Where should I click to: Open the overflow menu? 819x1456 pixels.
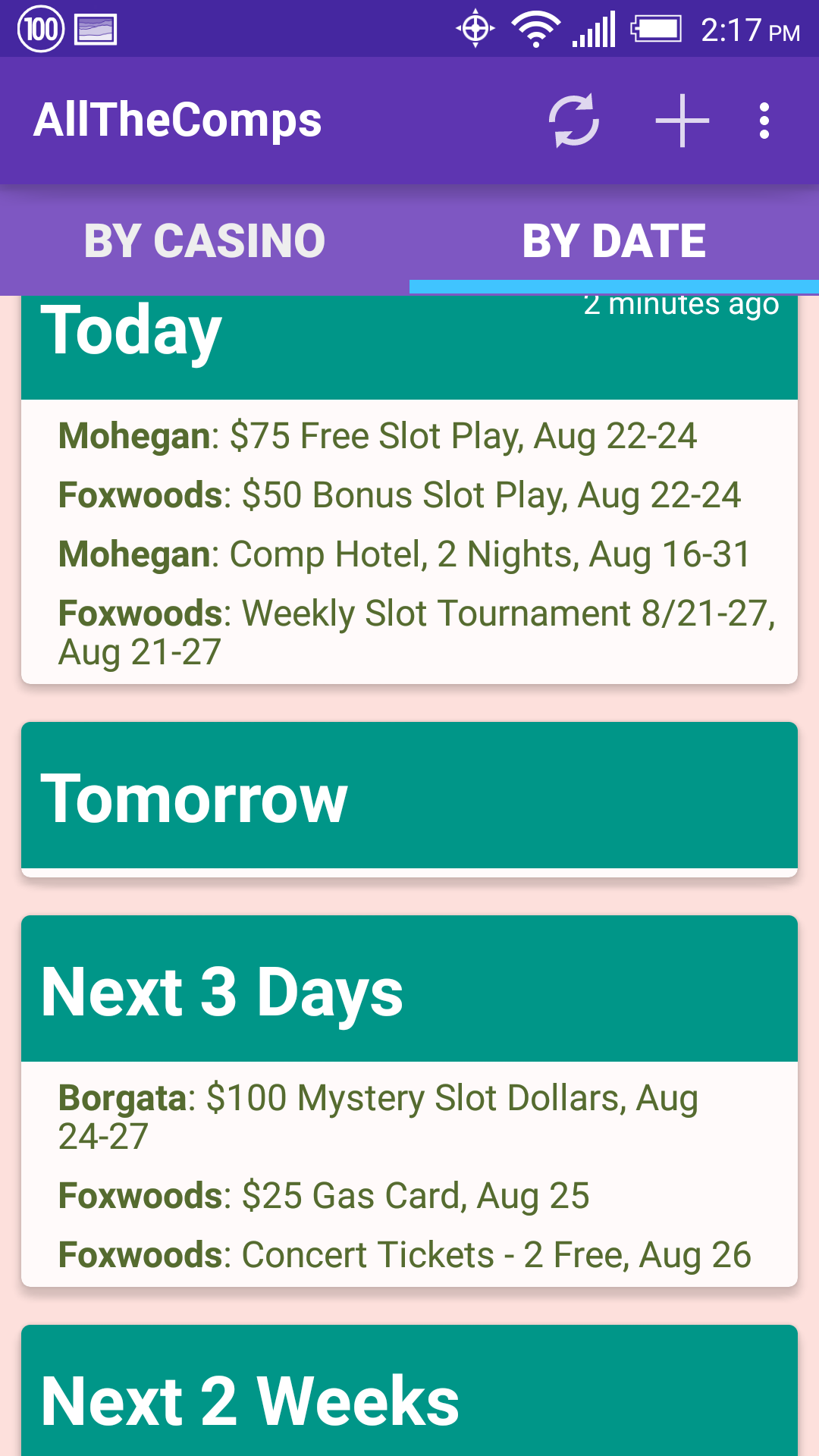[x=764, y=121]
